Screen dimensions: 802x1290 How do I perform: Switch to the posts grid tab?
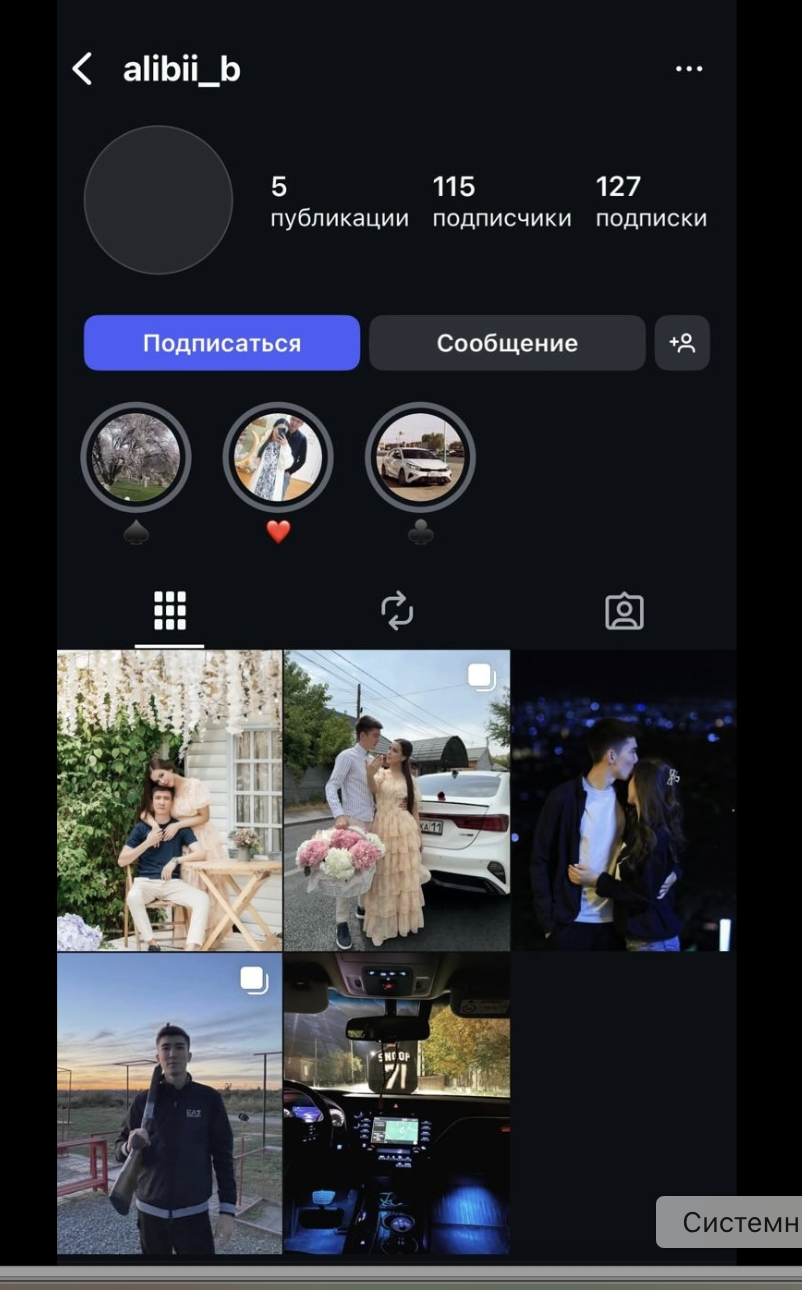click(170, 610)
